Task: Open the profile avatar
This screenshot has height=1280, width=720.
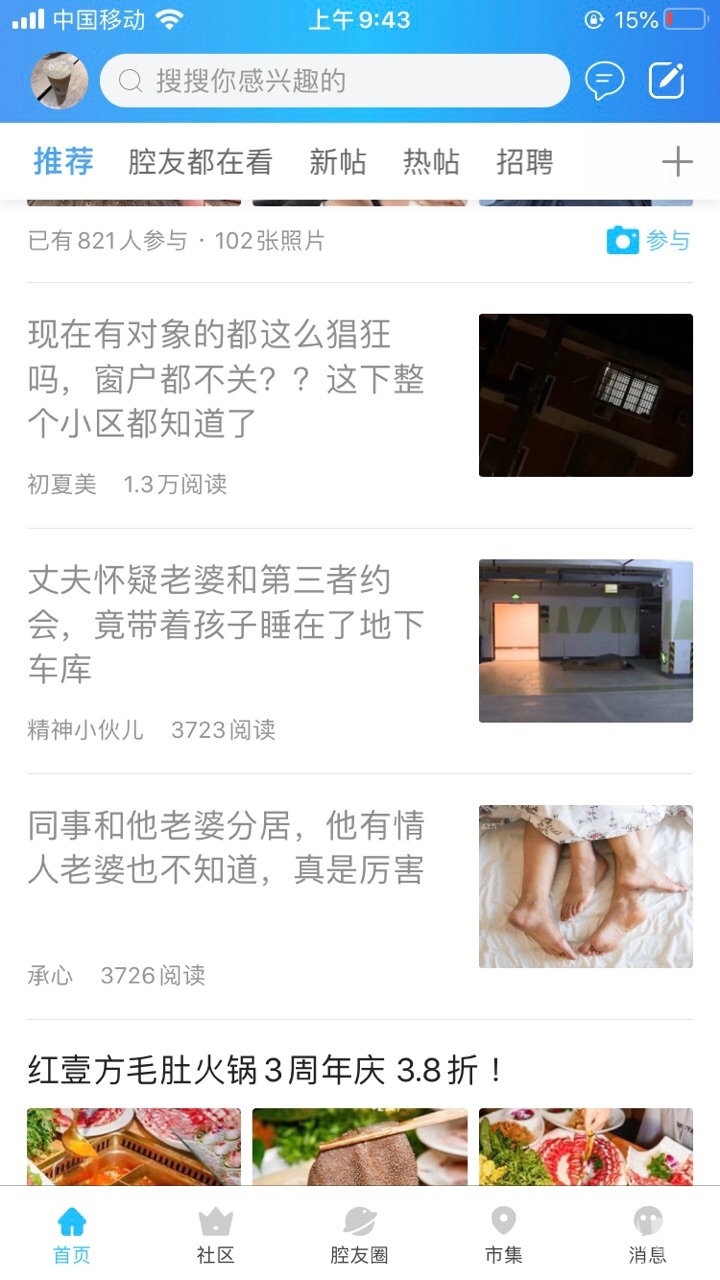Action: tap(60, 81)
